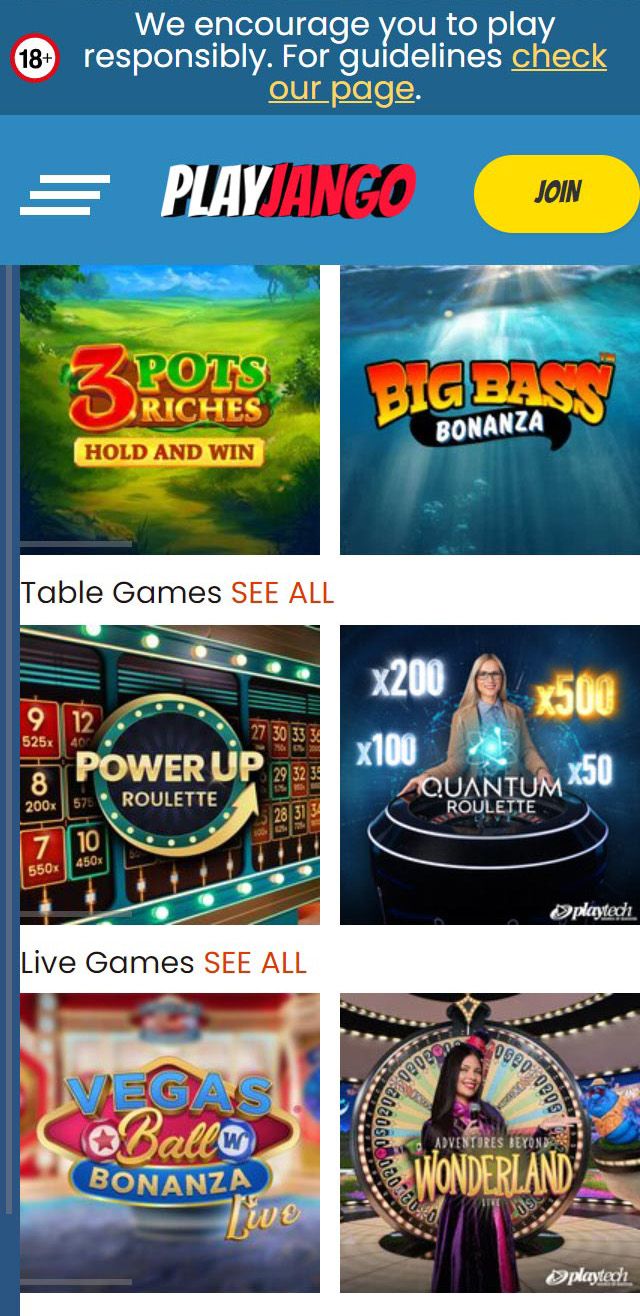640x1316 pixels.
Task: Tap the yellow JOIN button
Action: click(556, 193)
